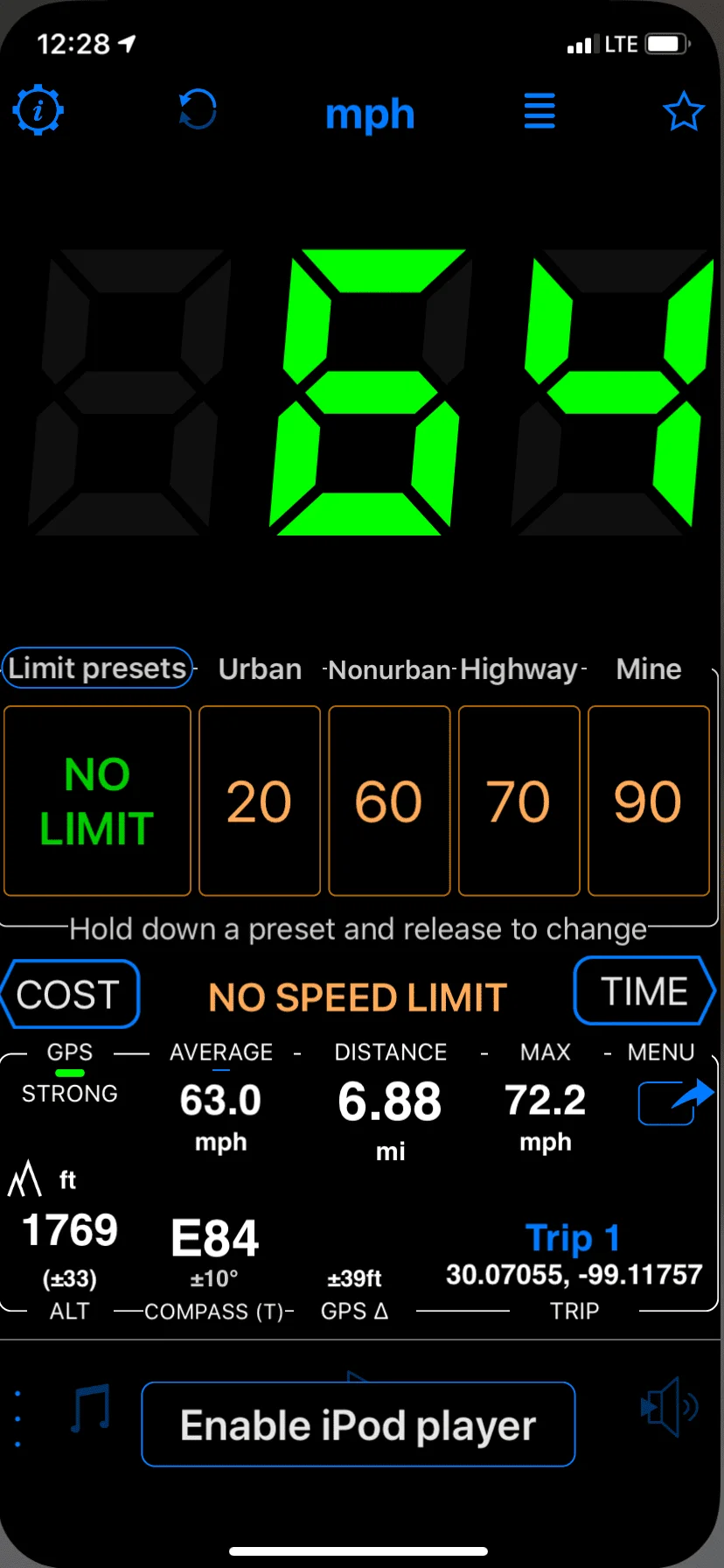Open the info settings gear icon
The height and width of the screenshot is (1568, 724).
38,110
